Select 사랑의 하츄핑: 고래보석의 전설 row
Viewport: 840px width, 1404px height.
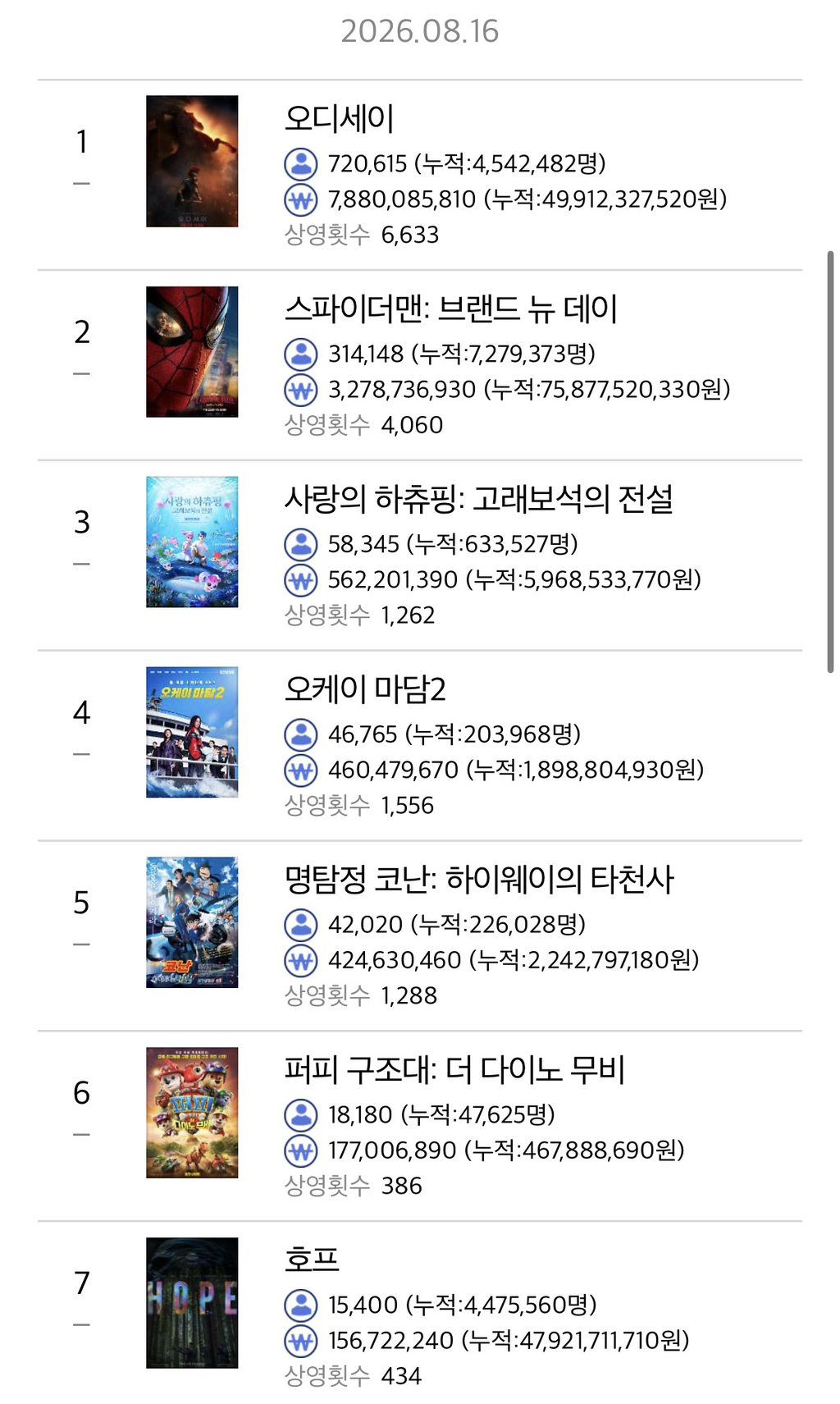(419, 556)
